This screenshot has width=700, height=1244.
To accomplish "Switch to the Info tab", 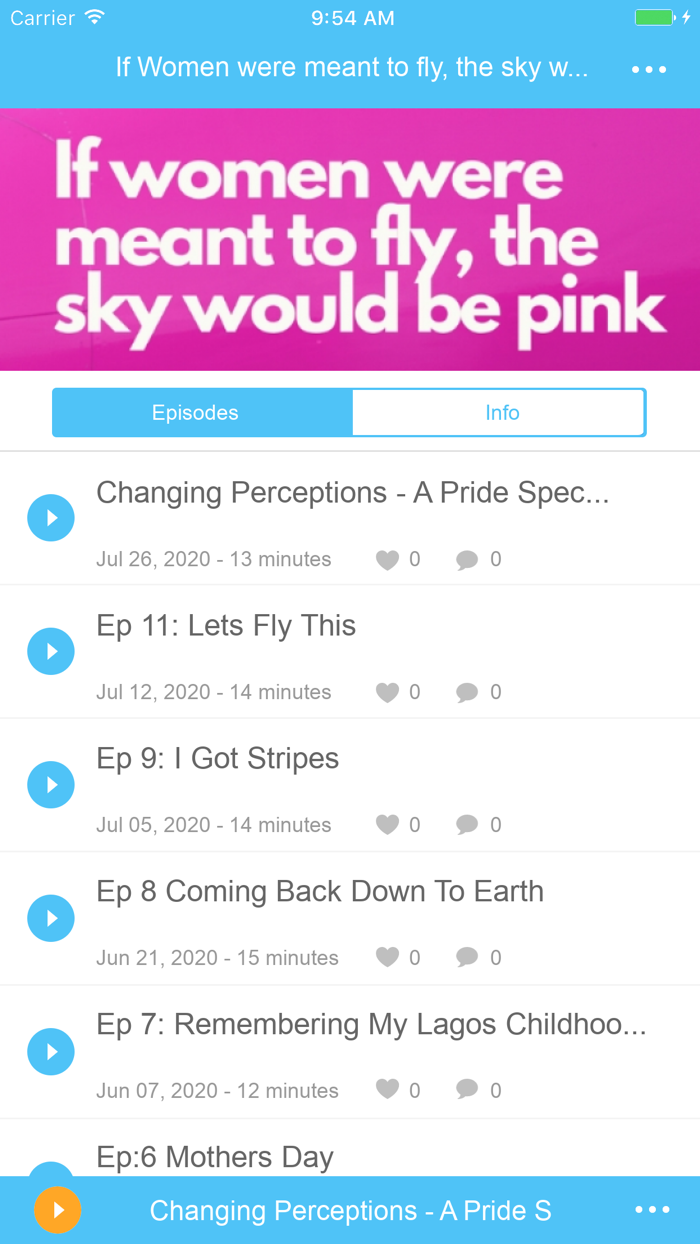I will pos(501,413).
